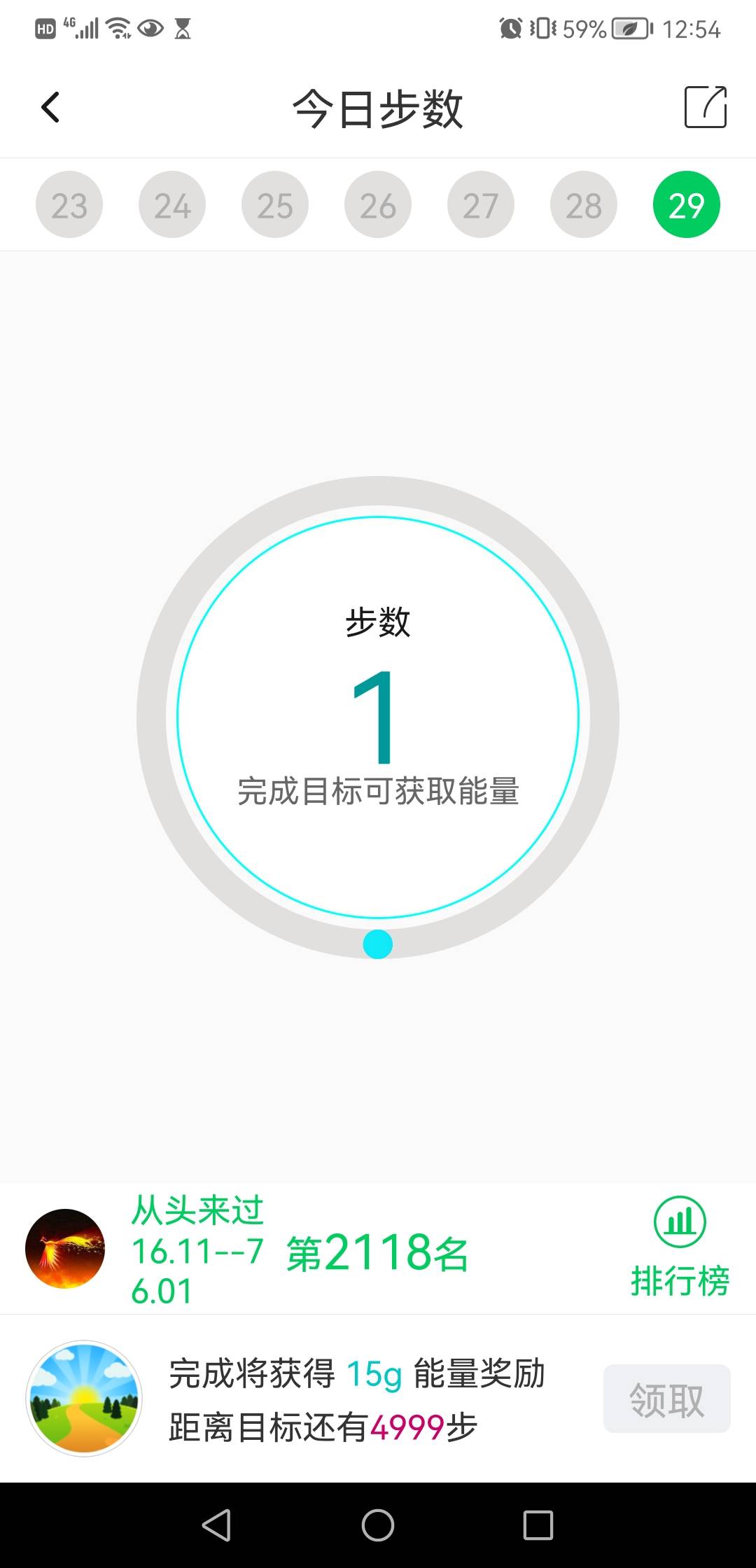Open the 排行榜 leaderboard chart icon
Screen dimensions: 756x1568
pyautogui.click(x=679, y=1221)
